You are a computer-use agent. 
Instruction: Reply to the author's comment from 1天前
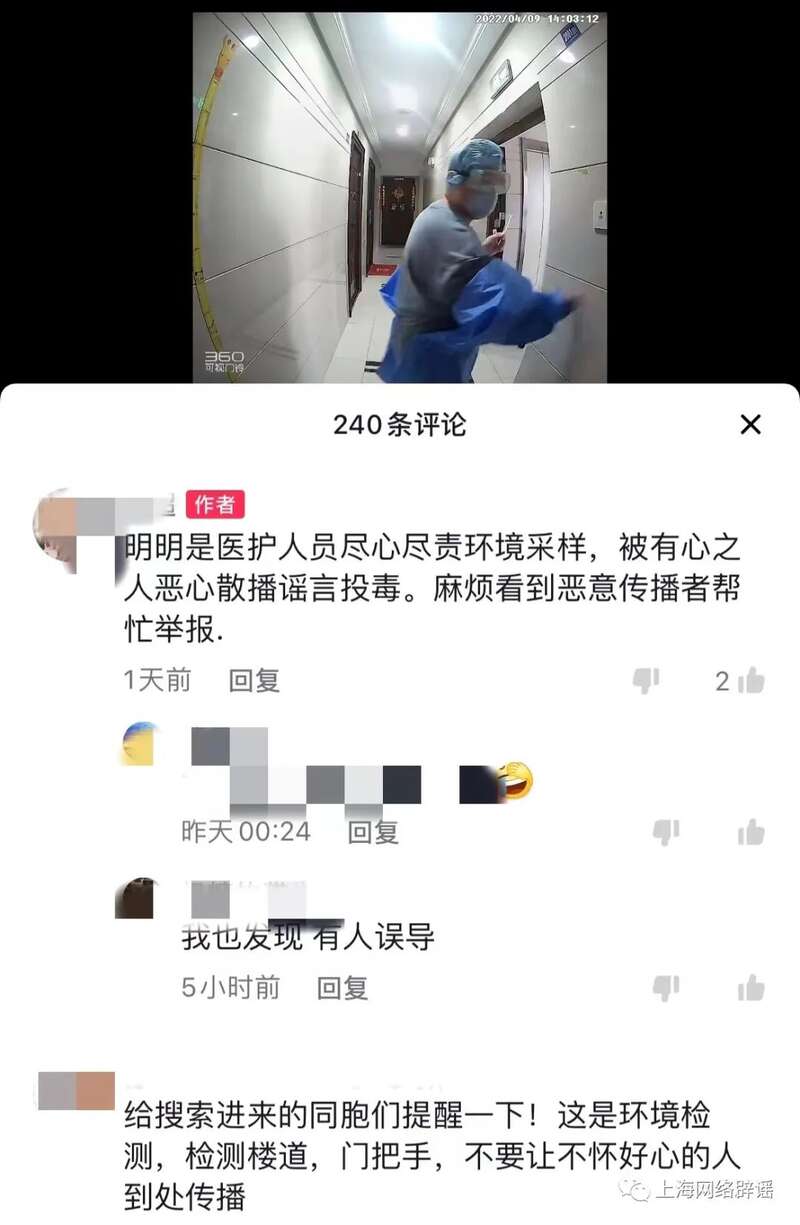click(254, 681)
